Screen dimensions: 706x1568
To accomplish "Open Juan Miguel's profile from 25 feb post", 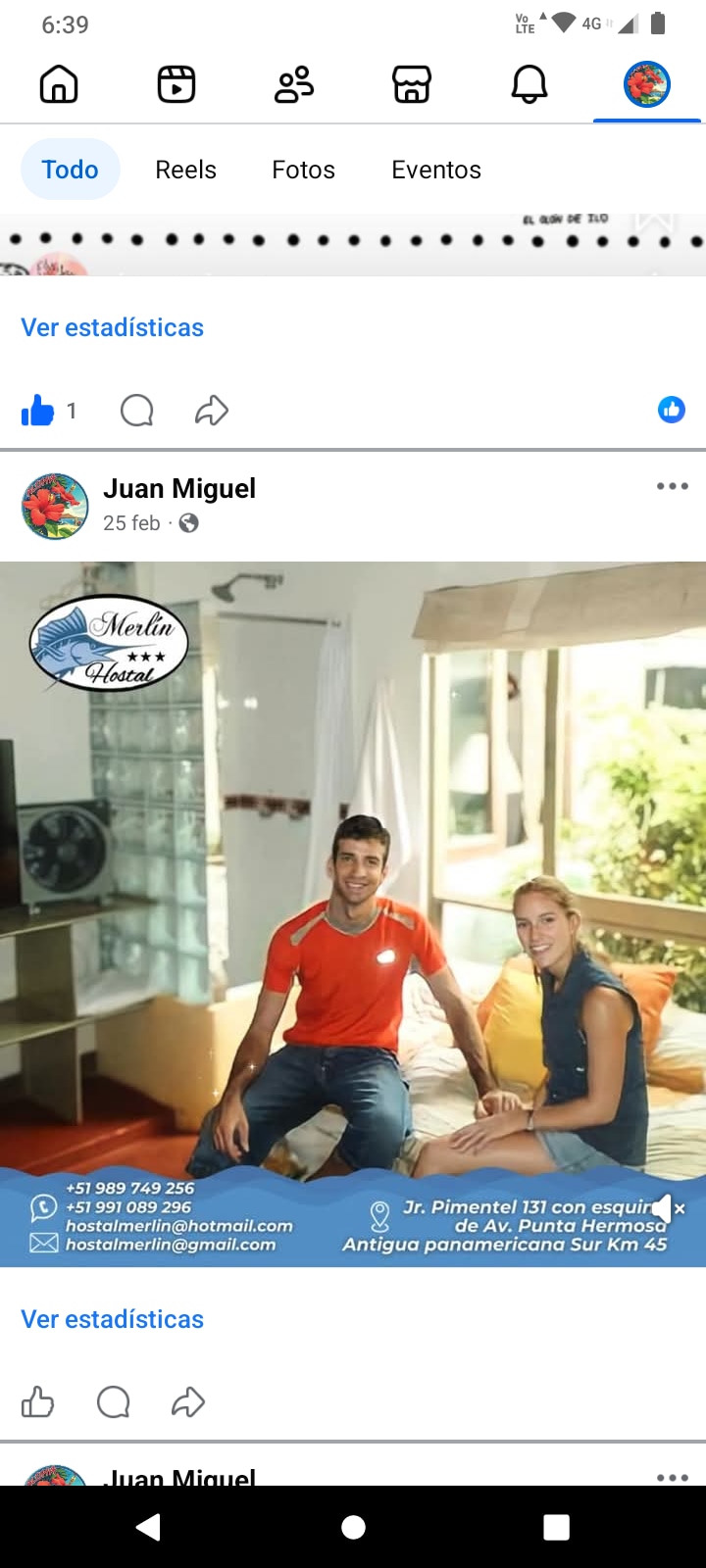I will [x=179, y=488].
